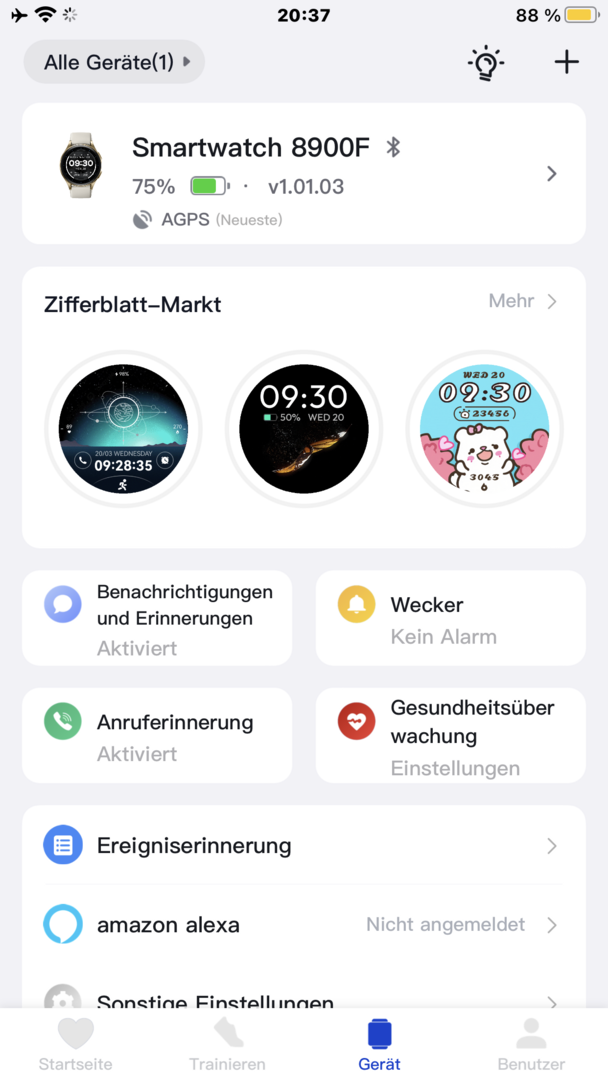Pick the cartoon bear watch face
The height and width of the screenshot is (1080, 608).
tap(484, 429)
